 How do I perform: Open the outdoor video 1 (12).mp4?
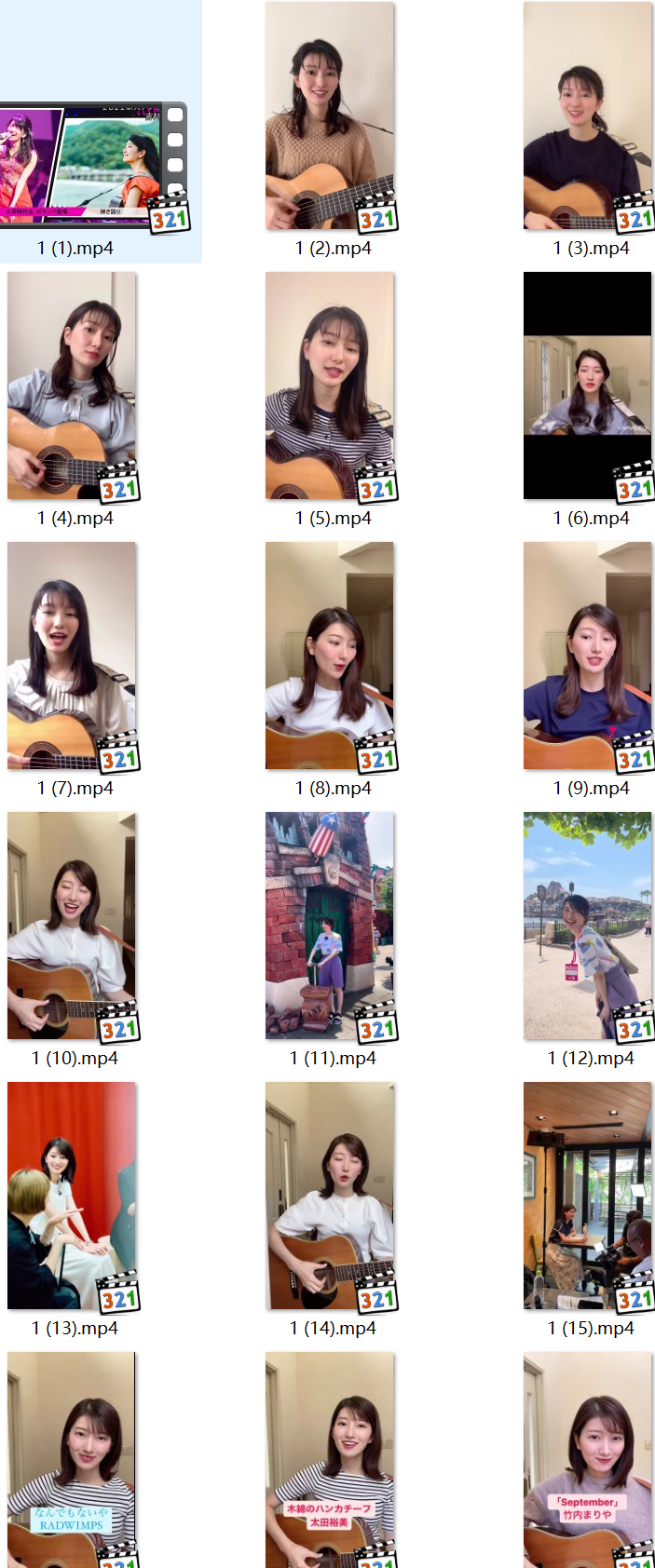click(587, 926)
